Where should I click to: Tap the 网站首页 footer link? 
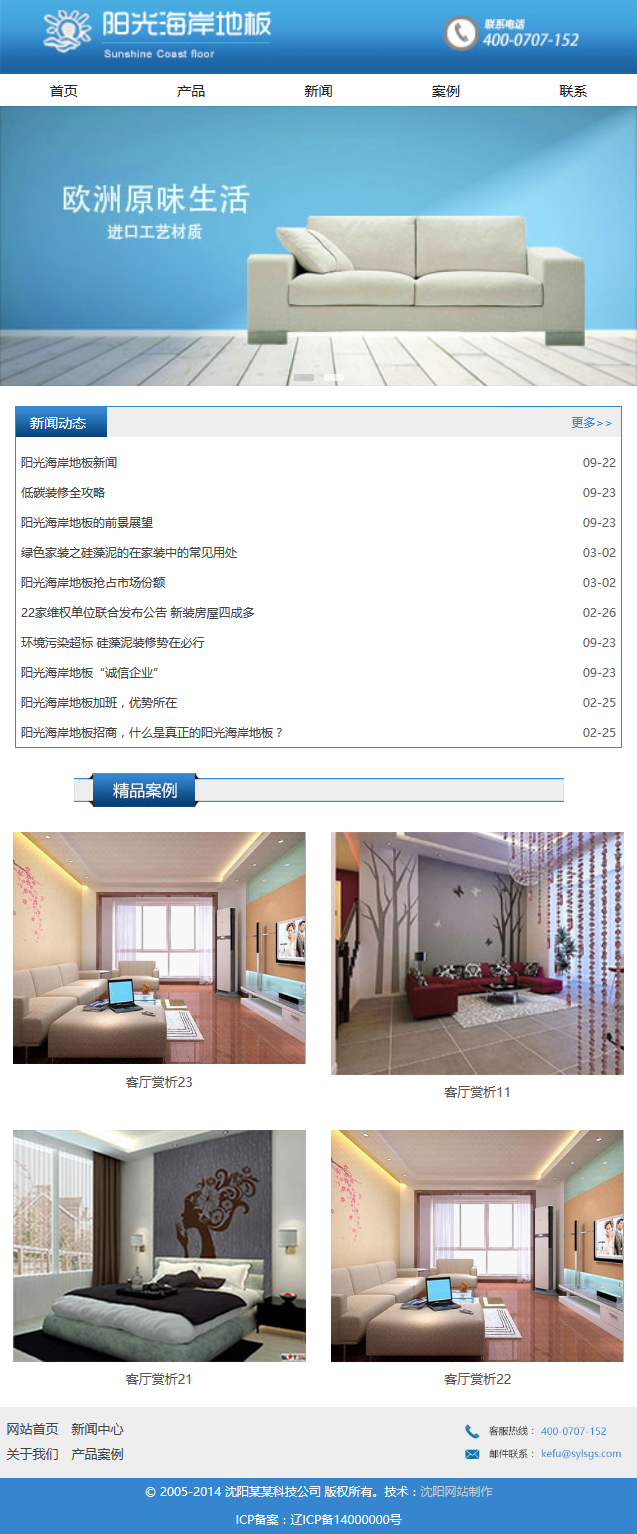point(32,1429)
